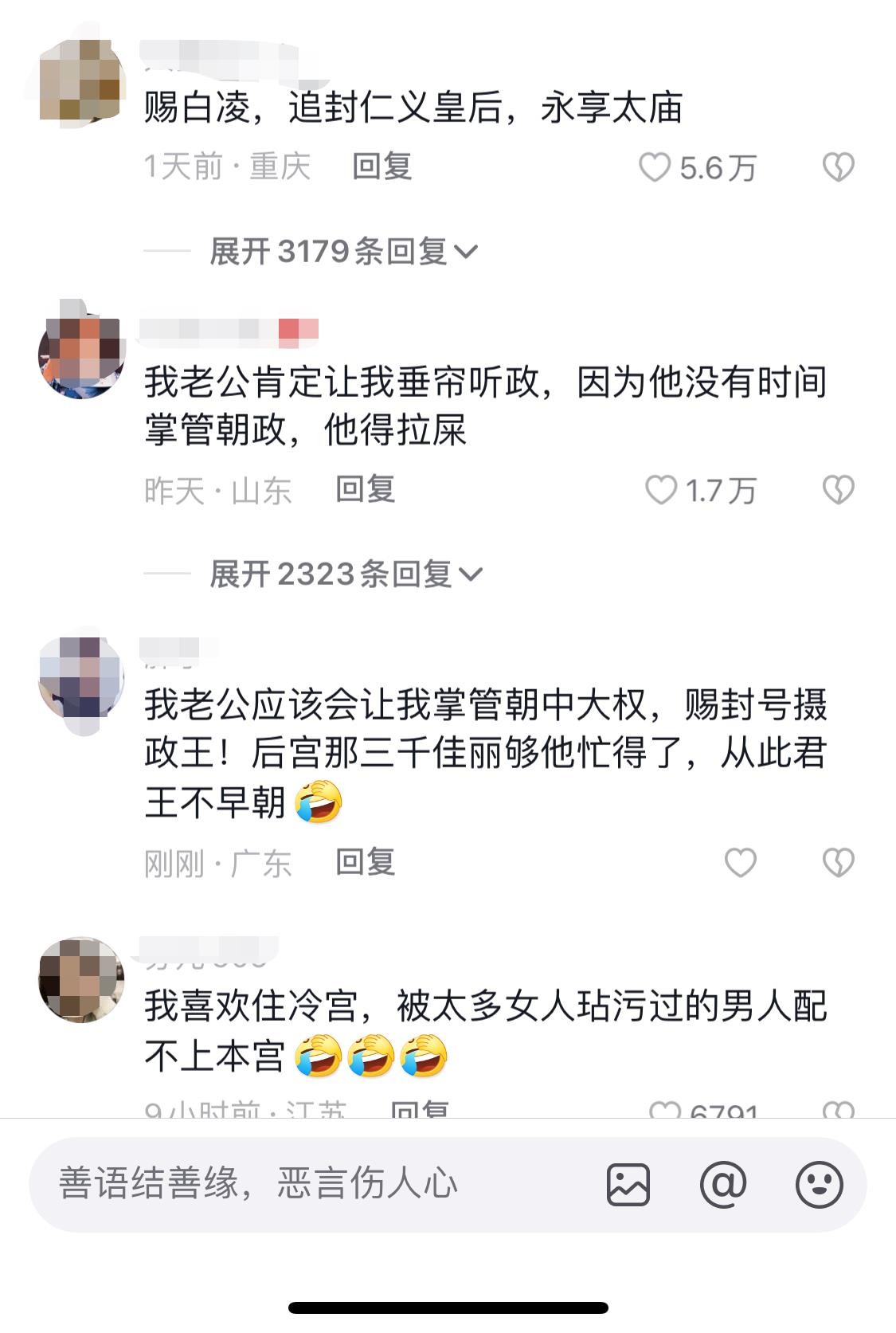The width and height of the screenshot is (896, 1333).
Task: Reply to the 赐白凌 comment from 重庆
Action: (x=381, y=167)
